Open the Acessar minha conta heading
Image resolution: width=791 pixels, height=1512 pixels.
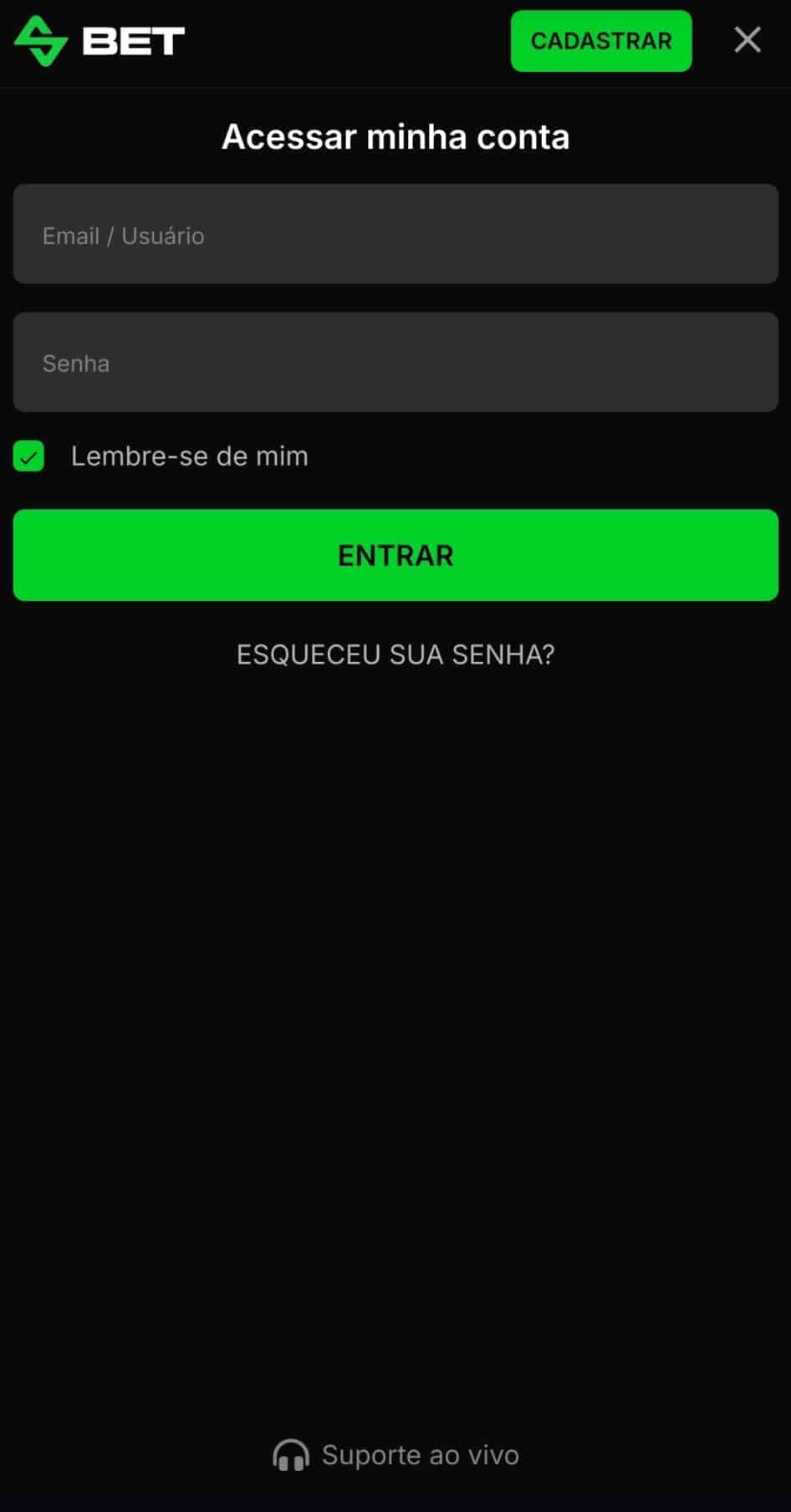point(395,136)
